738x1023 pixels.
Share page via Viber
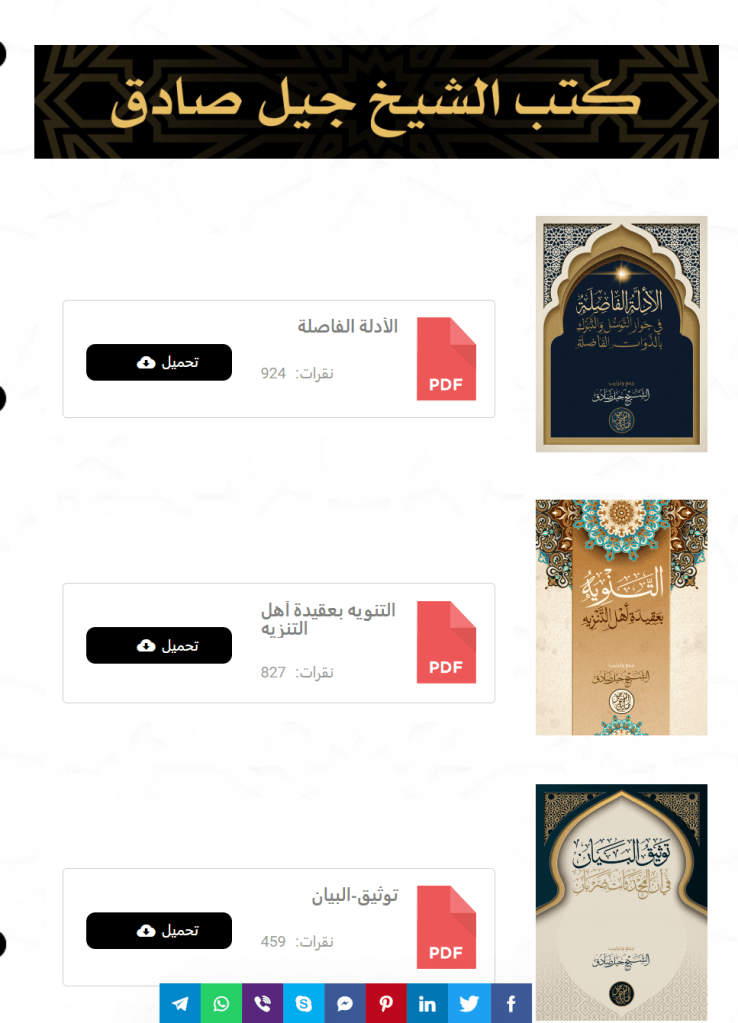click(x=262, y=1003)
